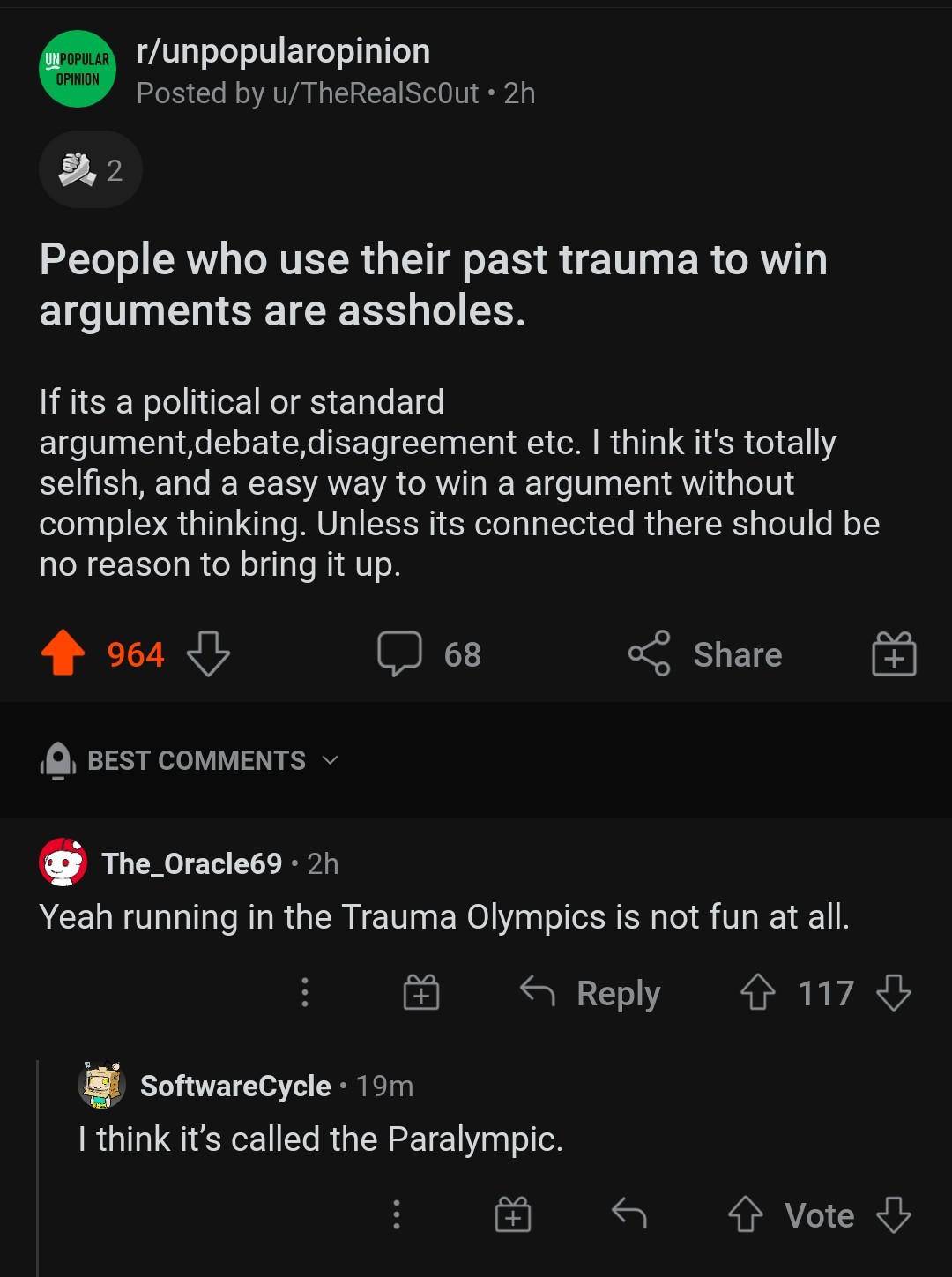Upvote SoftwareCycle's Paralympic comment
Image resolution: width=952 pixels, height=1277 pixels.
tap(746, 1214)
